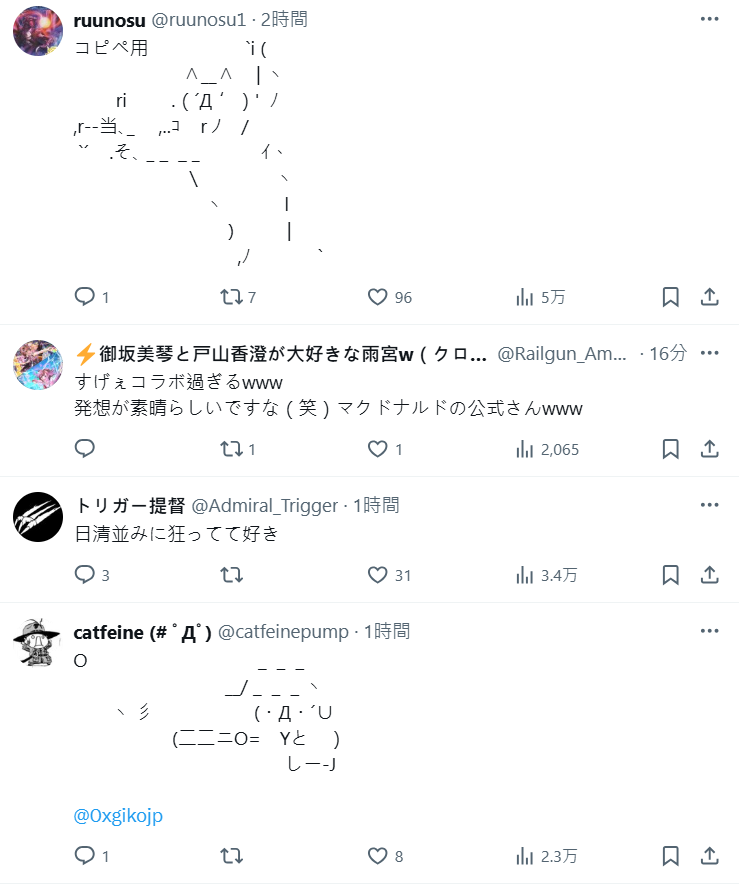
Task: Like the post by @Railgun_Am…
Action: pos(377,449)
